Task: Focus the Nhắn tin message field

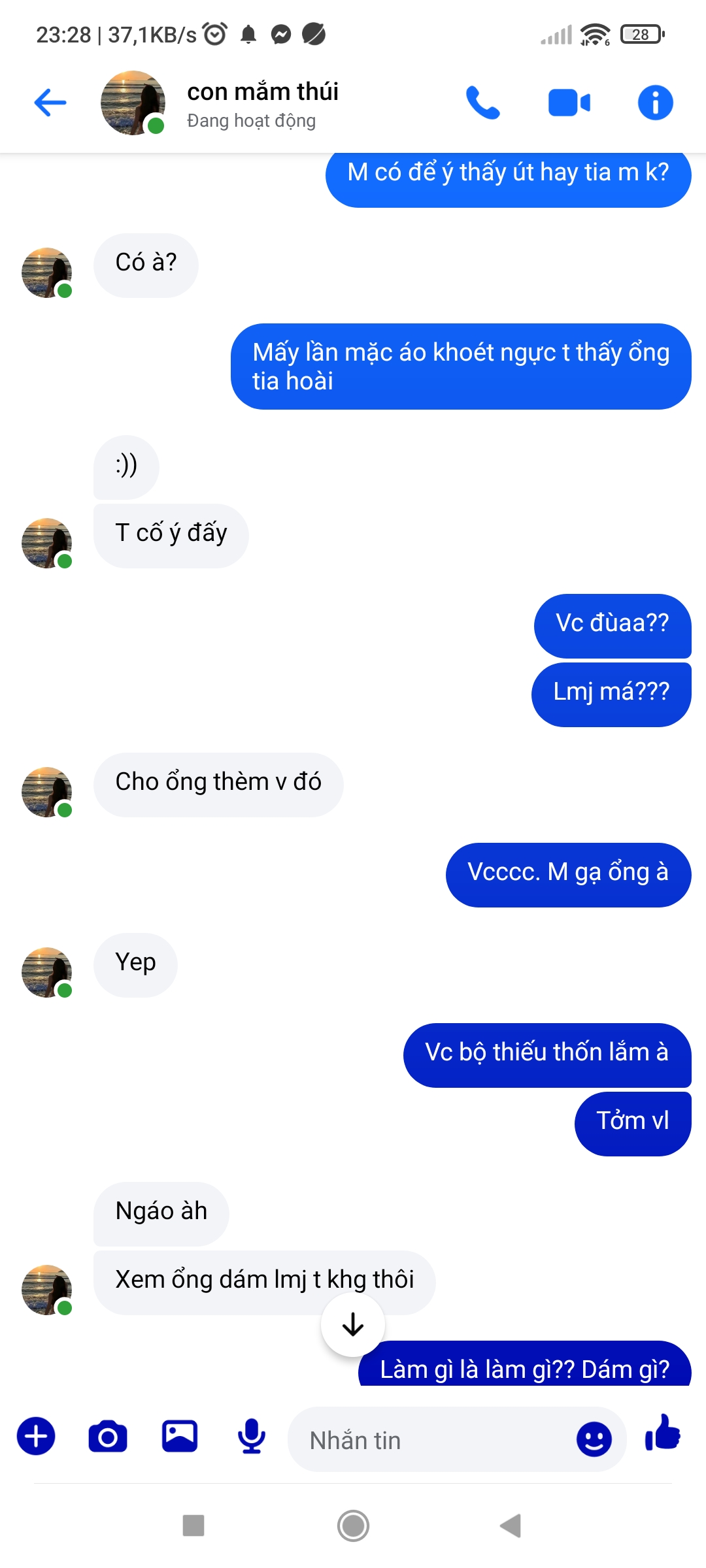Action: point(431,1440)
